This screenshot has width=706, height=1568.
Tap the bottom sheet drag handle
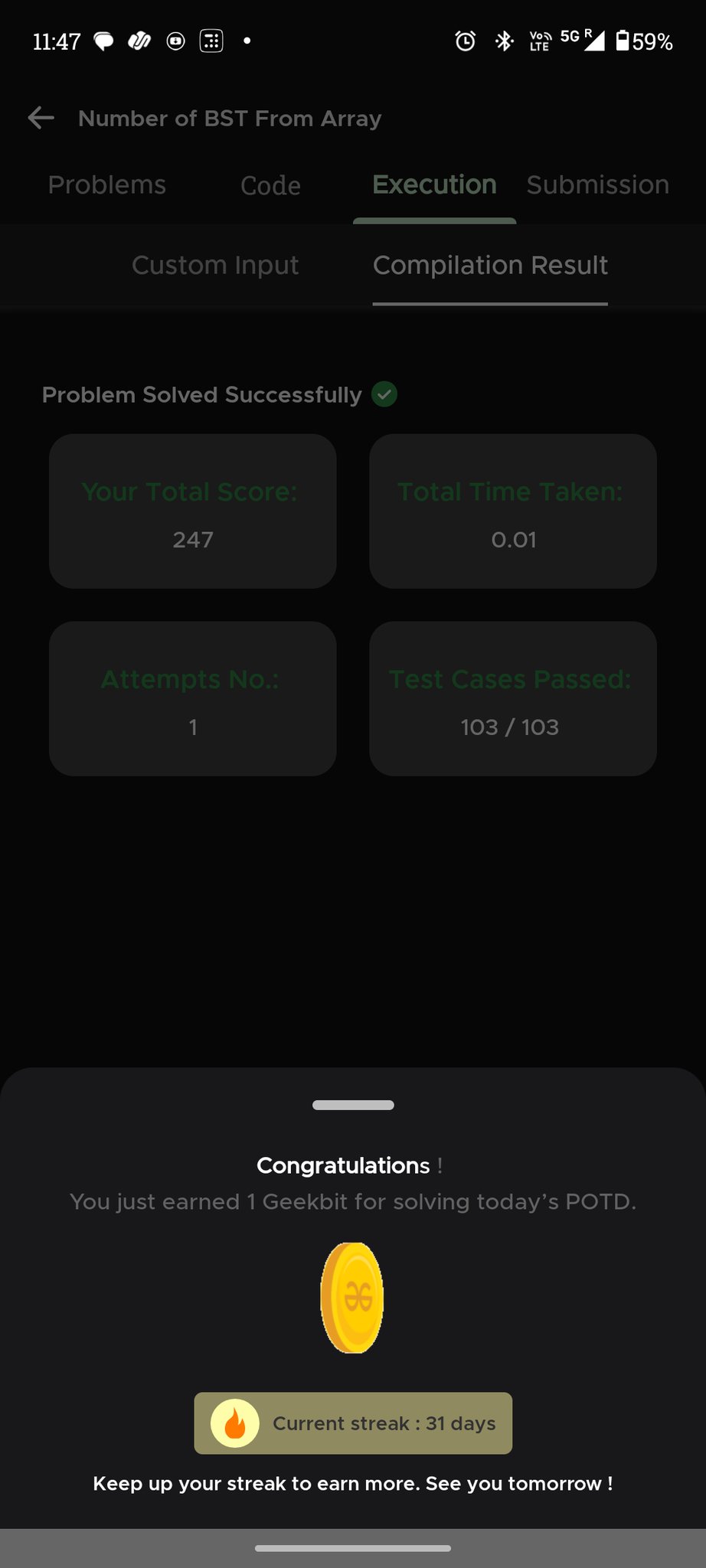click(x=353, y=1105)
